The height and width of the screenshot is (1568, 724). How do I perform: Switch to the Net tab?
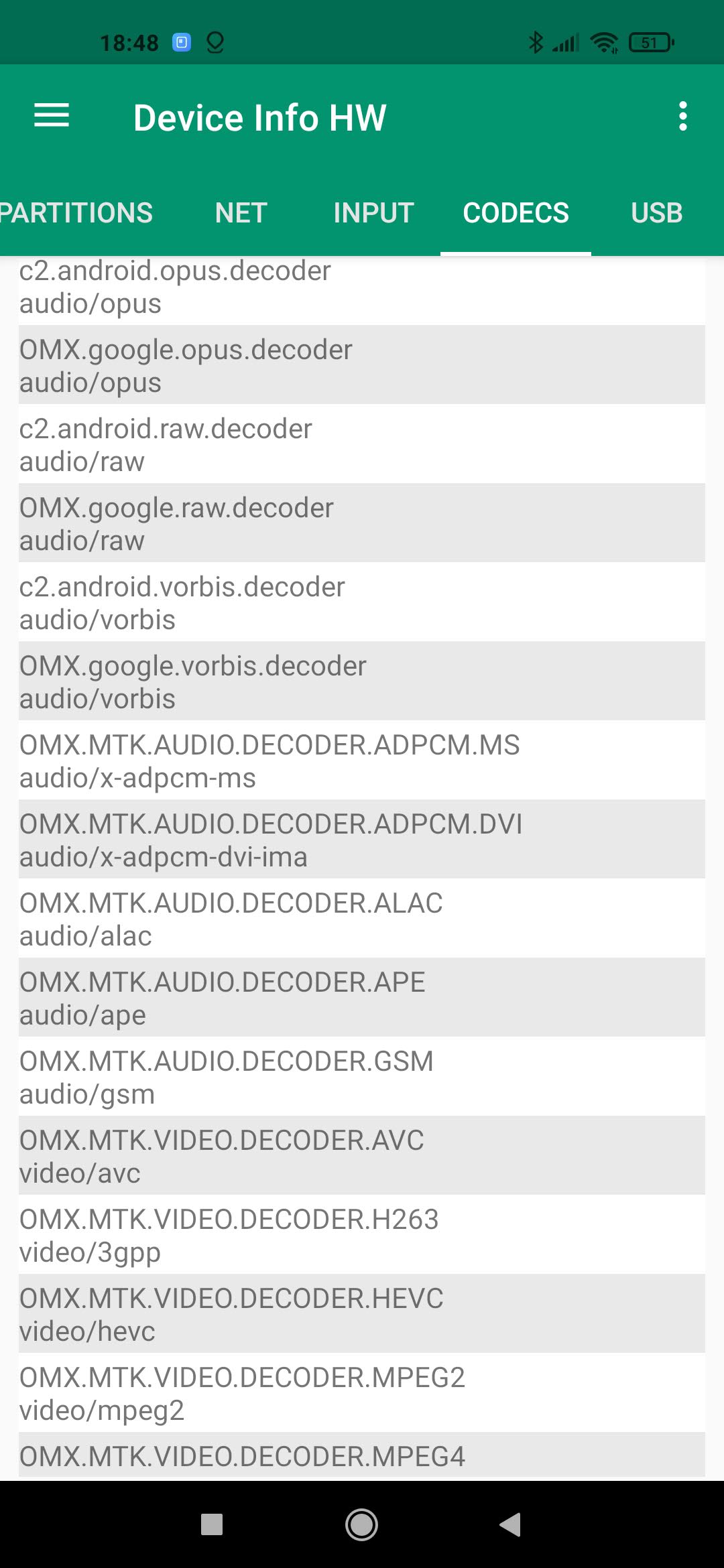point(241,213)
